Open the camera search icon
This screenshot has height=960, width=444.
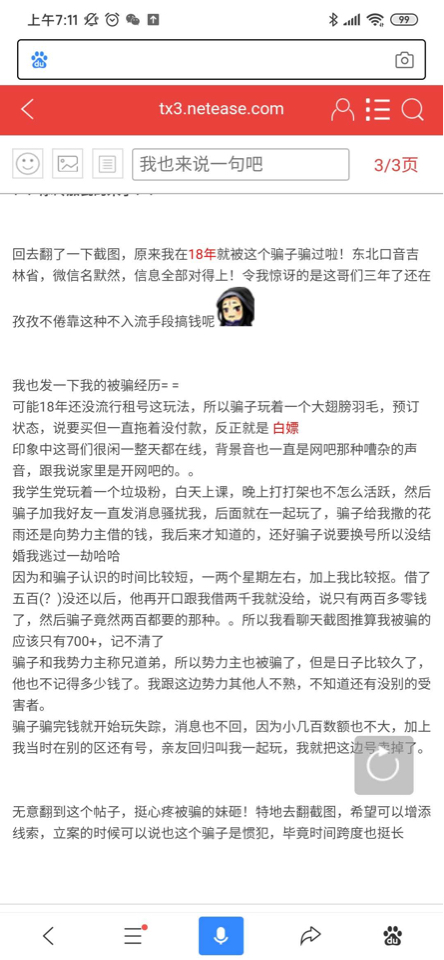(404, 60)
